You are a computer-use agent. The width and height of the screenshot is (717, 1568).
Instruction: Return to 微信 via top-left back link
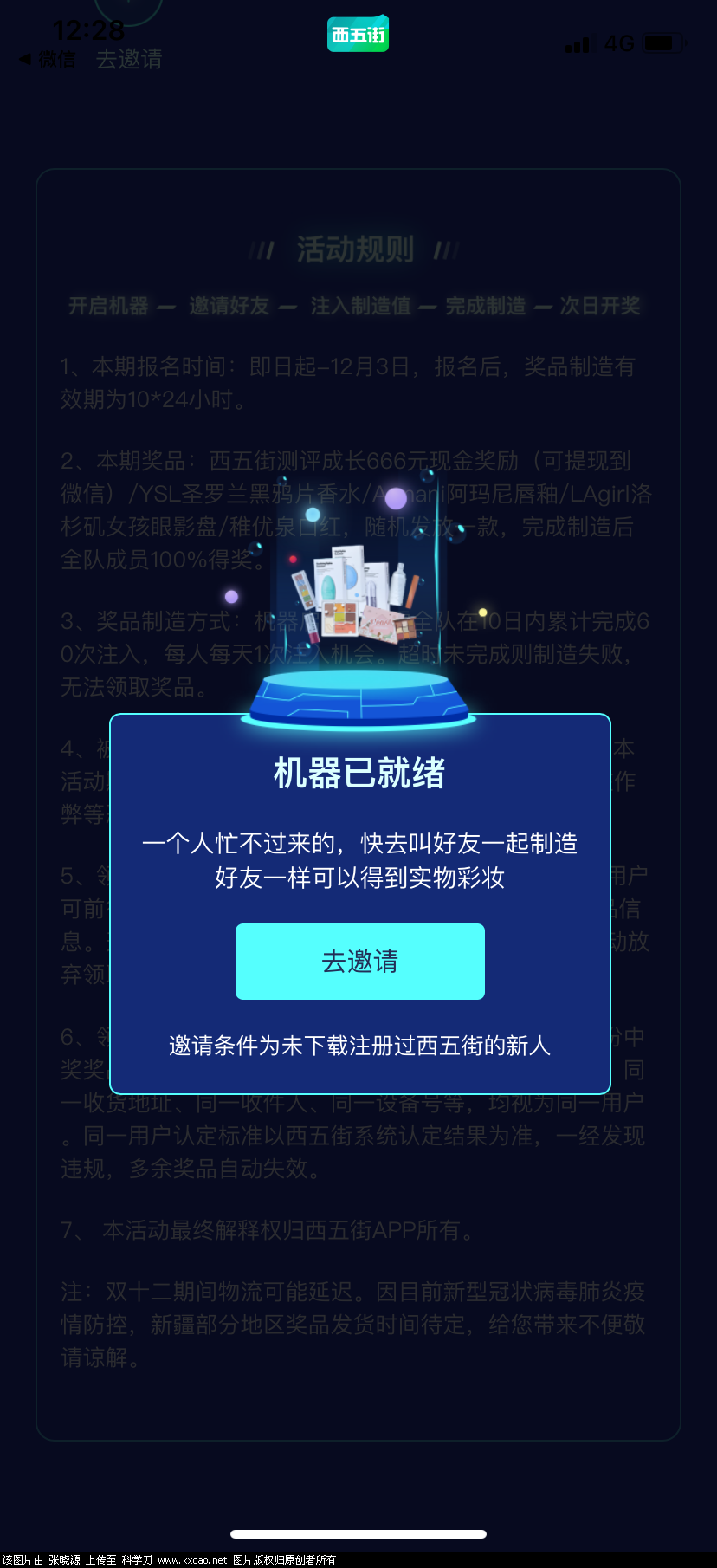(48, 59)
